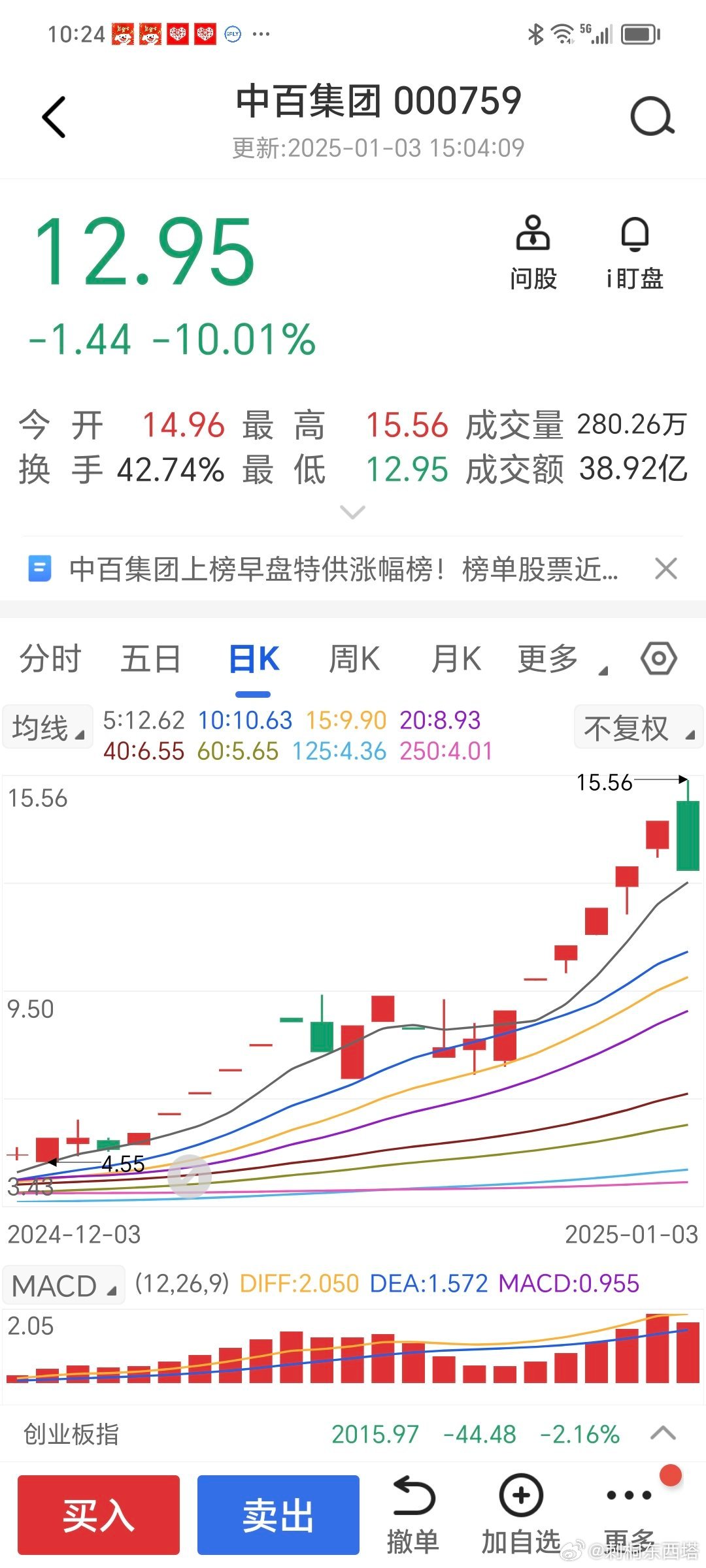Open the MACD indicator selector
The width and height of the screenshot is (706, 1568).
point(63,1286)
